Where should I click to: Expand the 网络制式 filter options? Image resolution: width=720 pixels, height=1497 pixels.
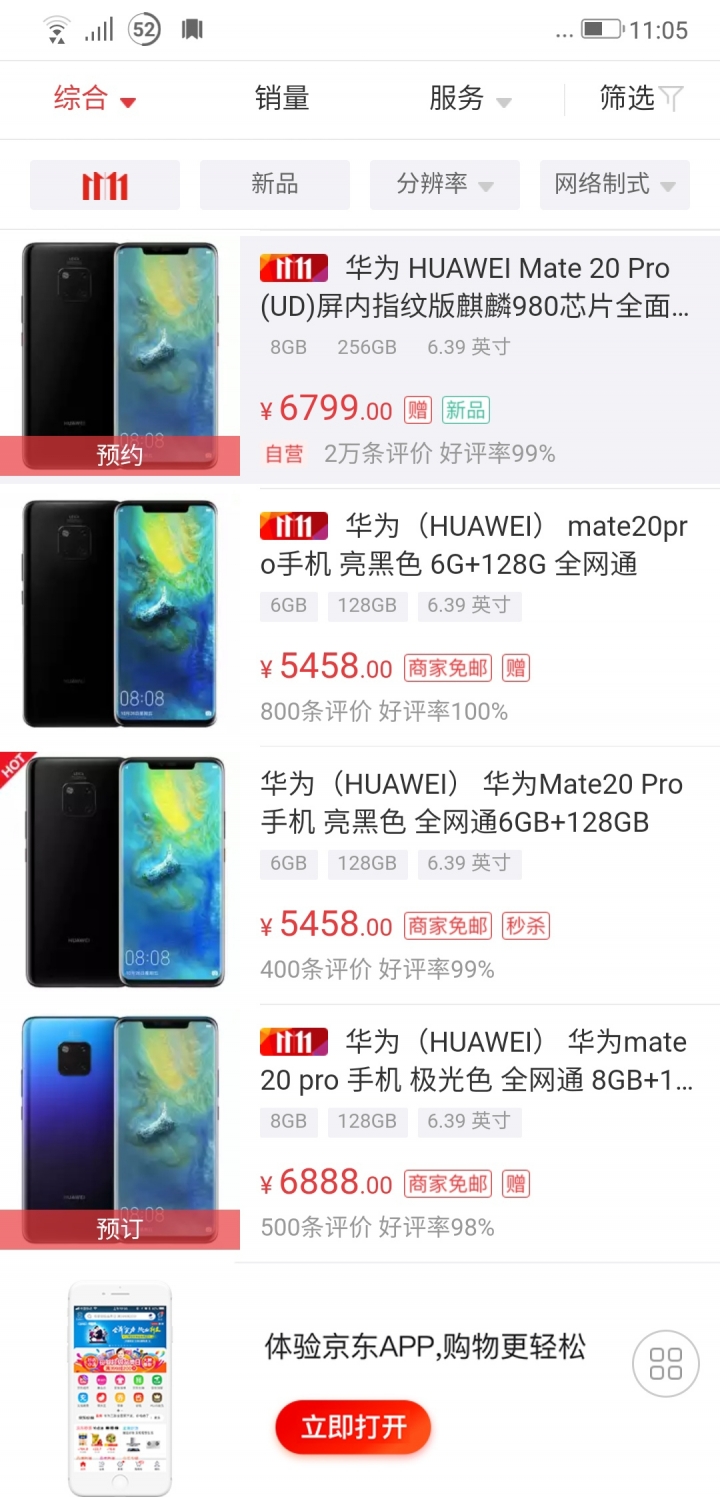click(614, 185)
